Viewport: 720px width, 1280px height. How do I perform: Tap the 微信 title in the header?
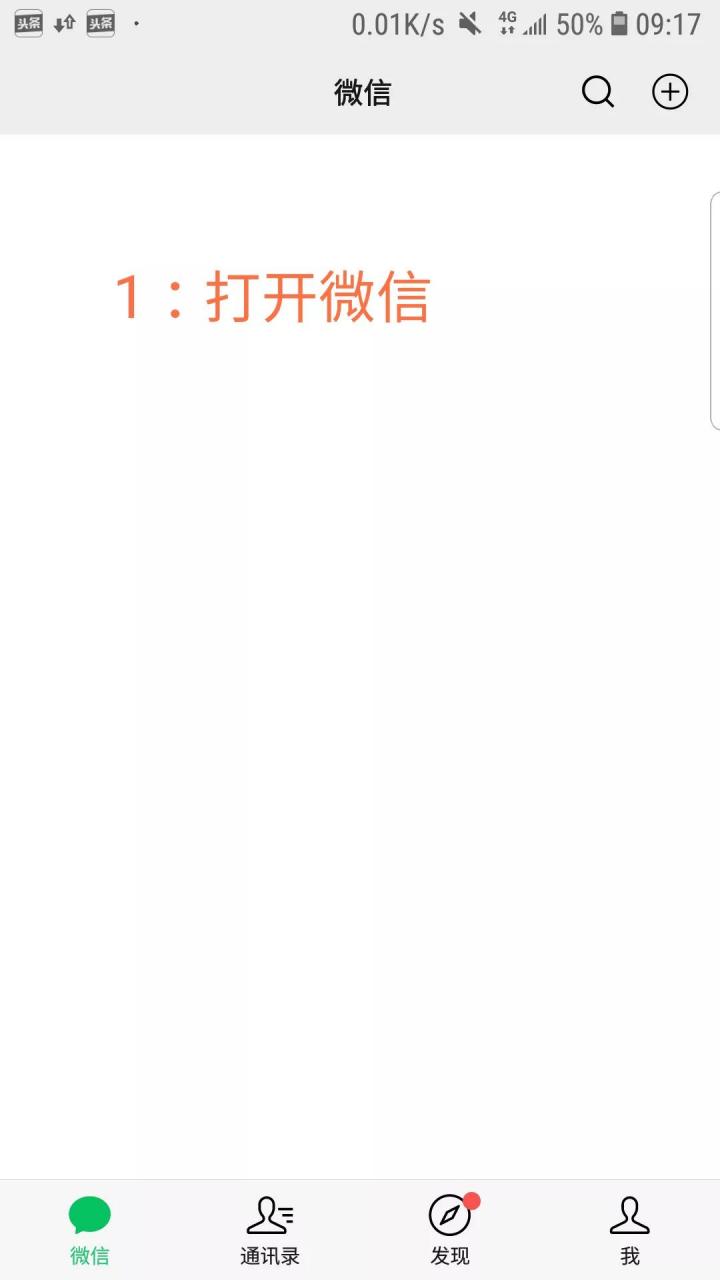[x=363, y=92]
